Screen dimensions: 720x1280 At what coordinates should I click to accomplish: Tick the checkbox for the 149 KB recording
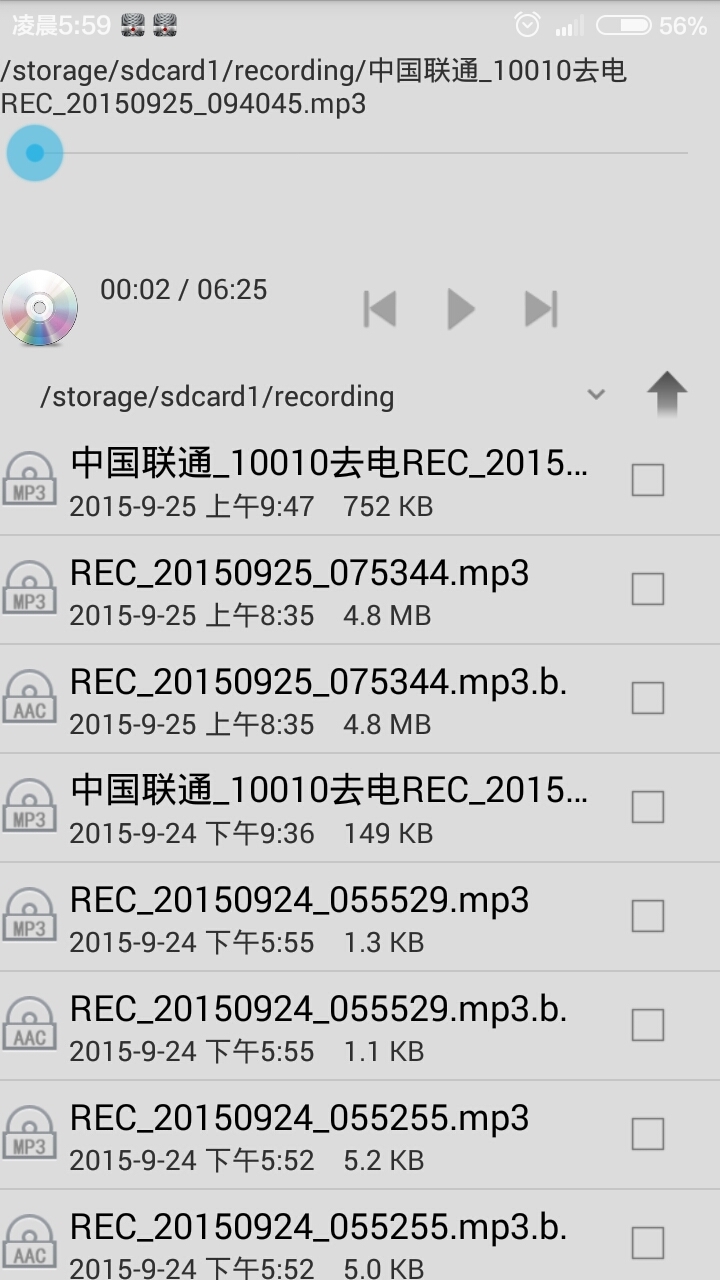(x=648, y=807)
